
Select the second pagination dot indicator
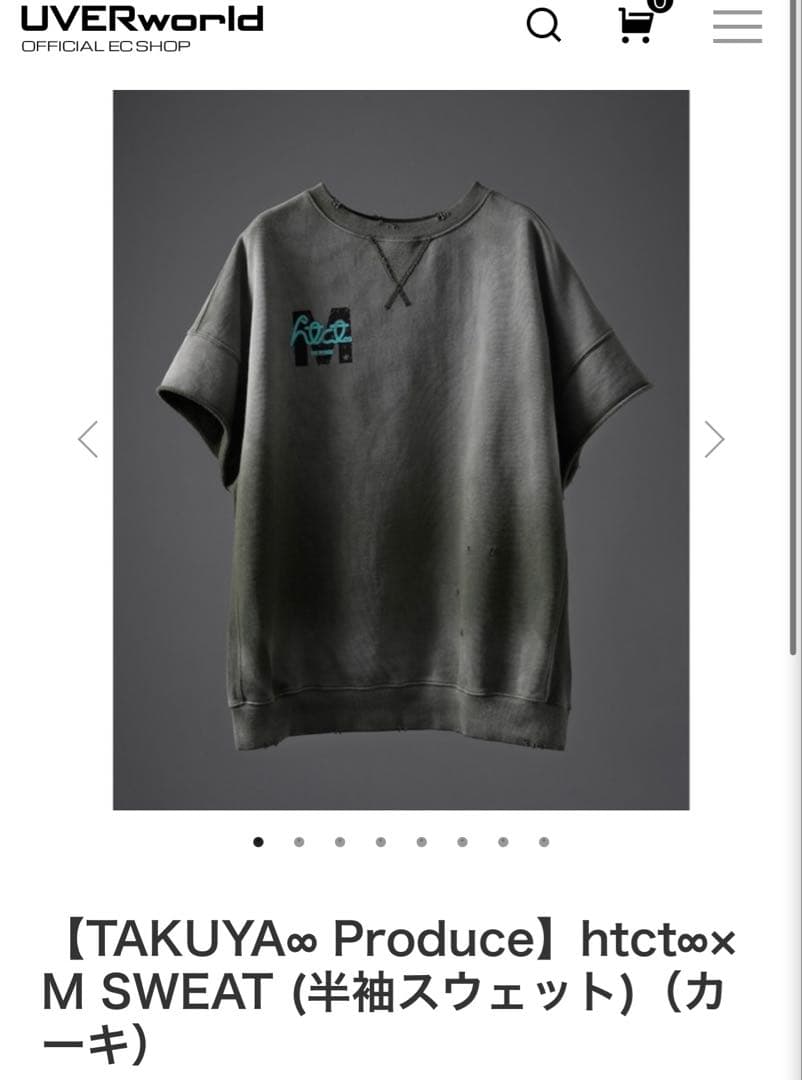[298, 843]
